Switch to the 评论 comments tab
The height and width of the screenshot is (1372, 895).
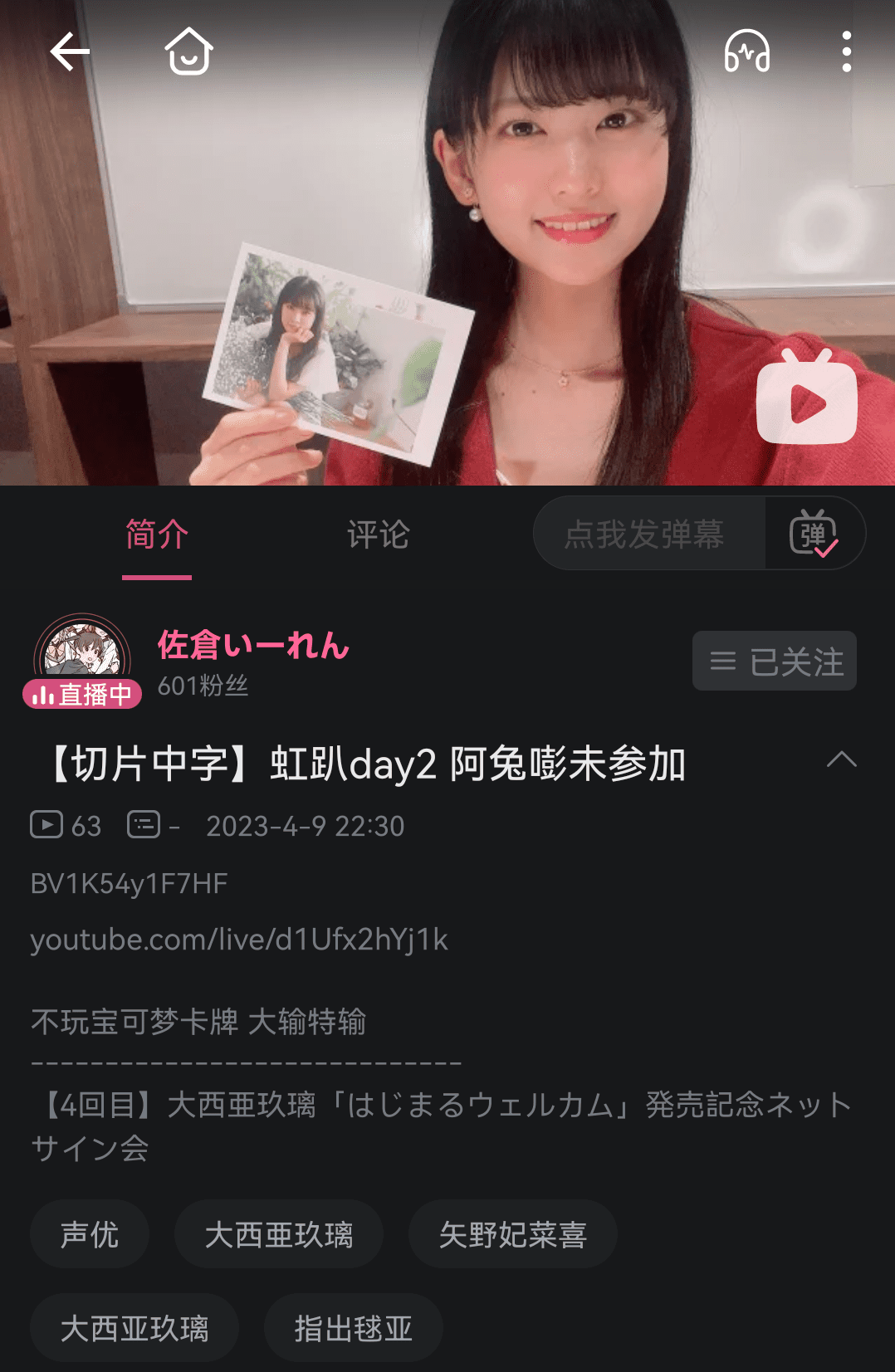pos(378,535)
